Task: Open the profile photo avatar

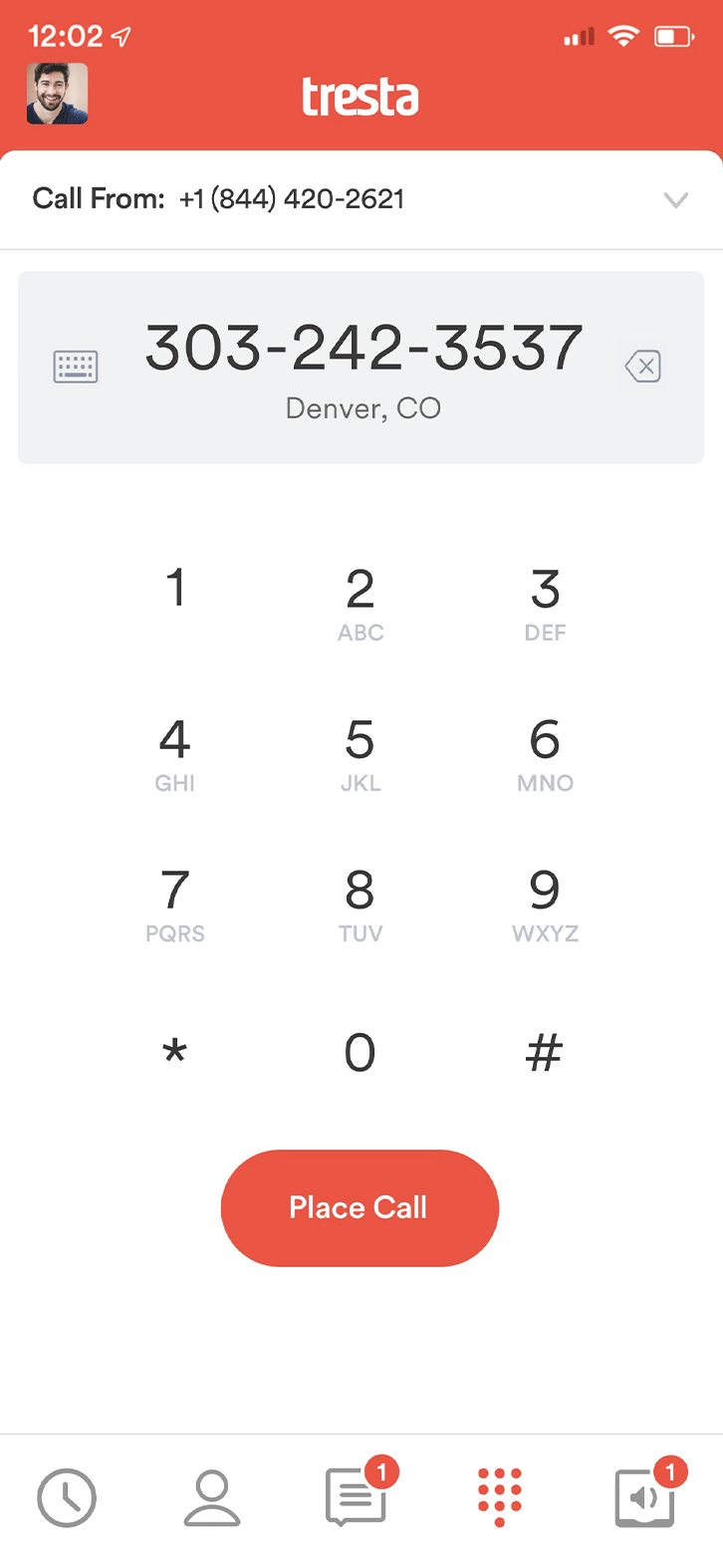Action: [x=58, y=94]
